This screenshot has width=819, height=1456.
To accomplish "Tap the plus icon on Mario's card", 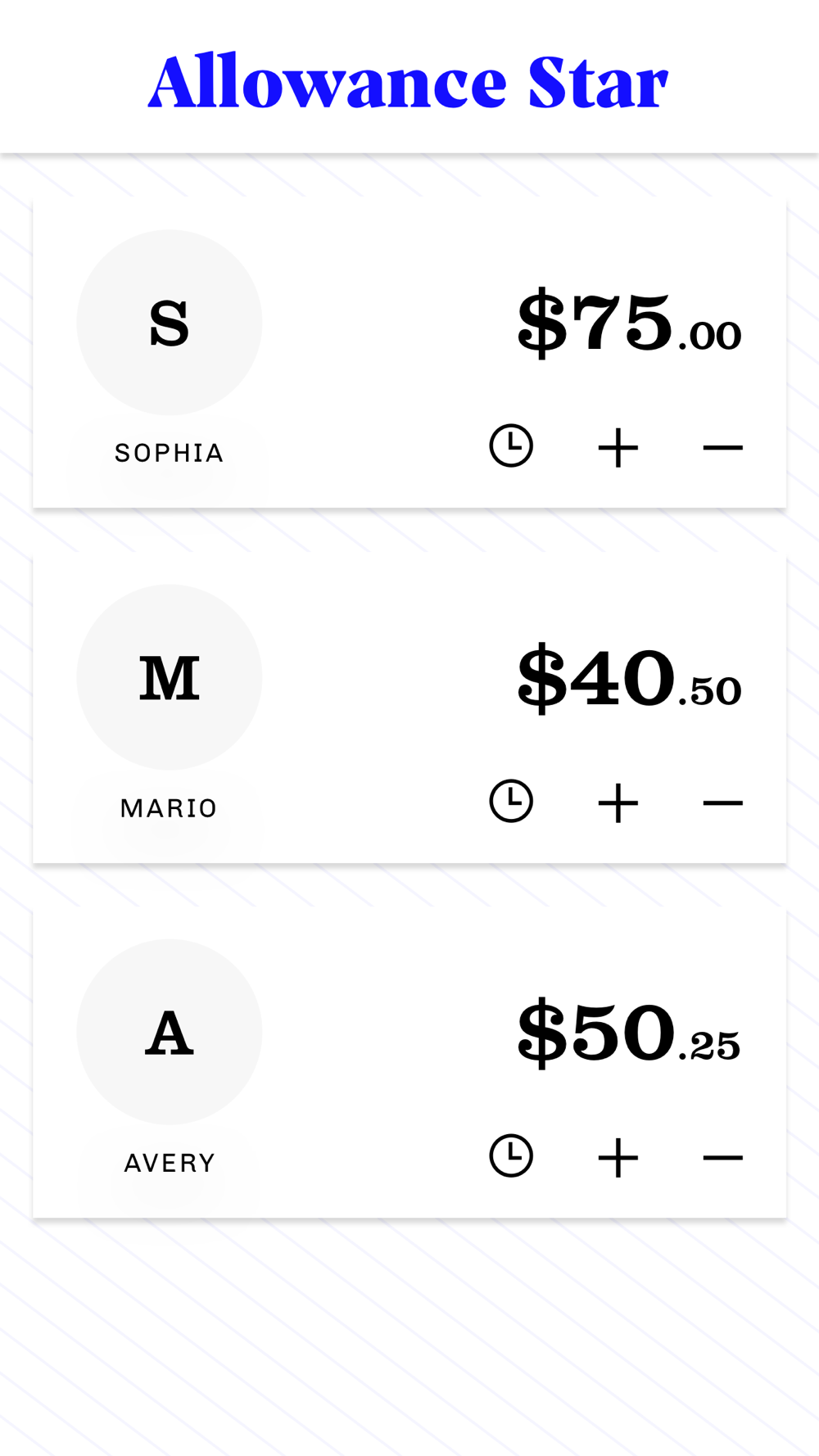I will [618, 803].
